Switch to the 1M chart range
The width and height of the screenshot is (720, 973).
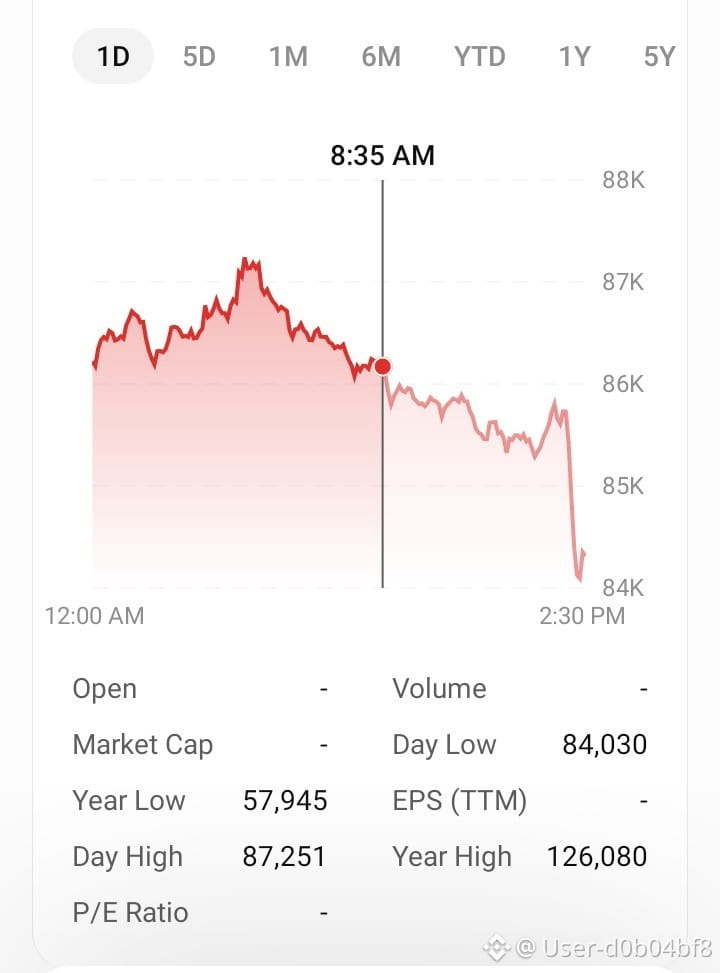288,56
